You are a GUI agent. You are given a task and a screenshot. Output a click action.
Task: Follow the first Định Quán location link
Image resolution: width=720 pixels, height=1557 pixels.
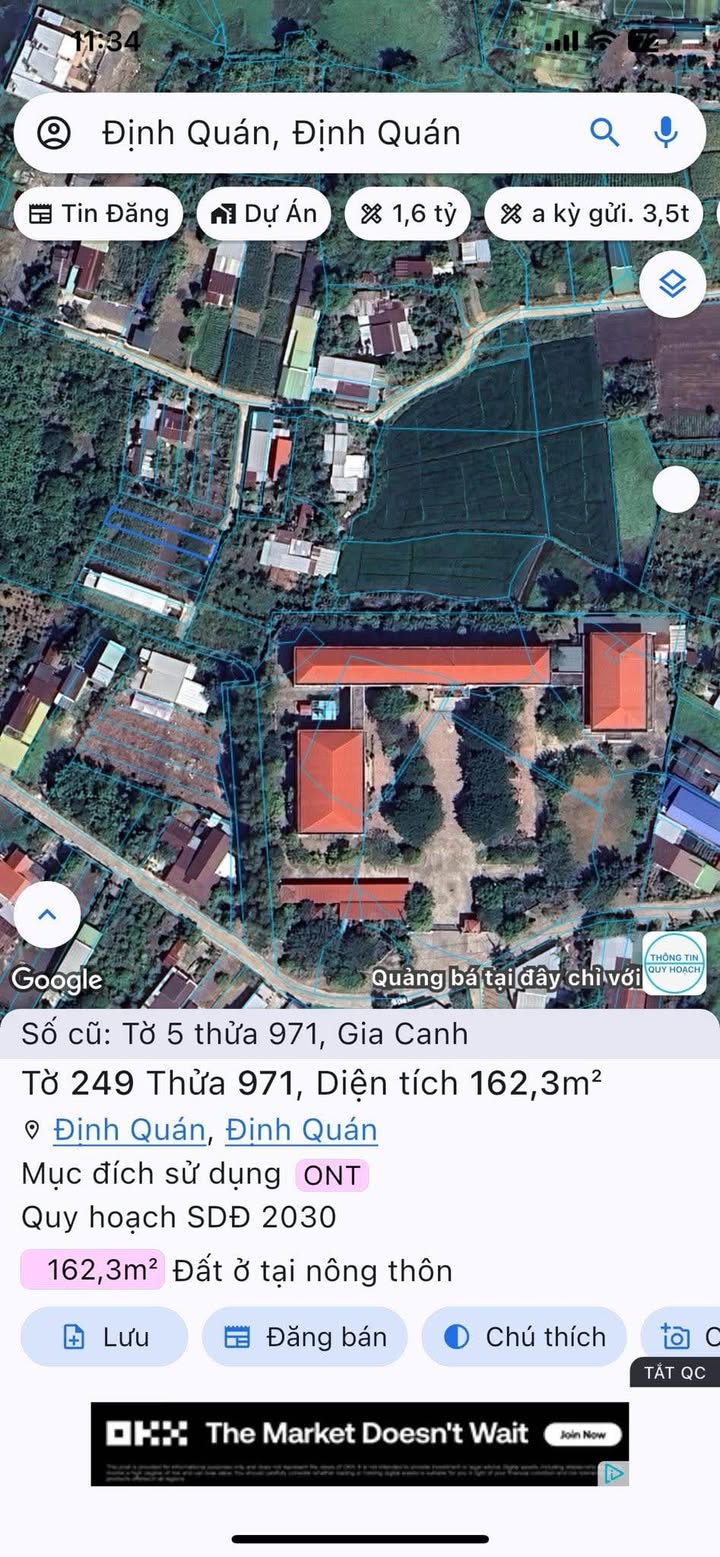point(129,1130)
